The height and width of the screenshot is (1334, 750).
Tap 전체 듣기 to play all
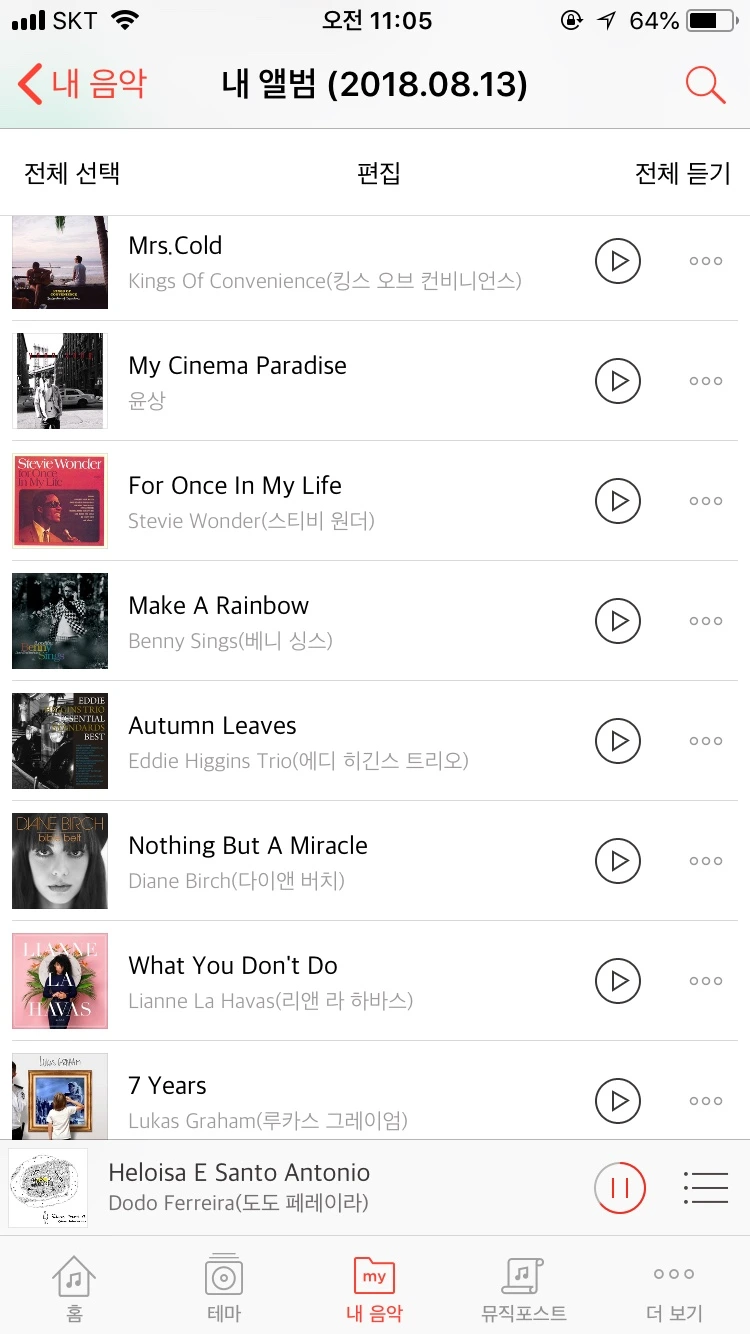682,173
